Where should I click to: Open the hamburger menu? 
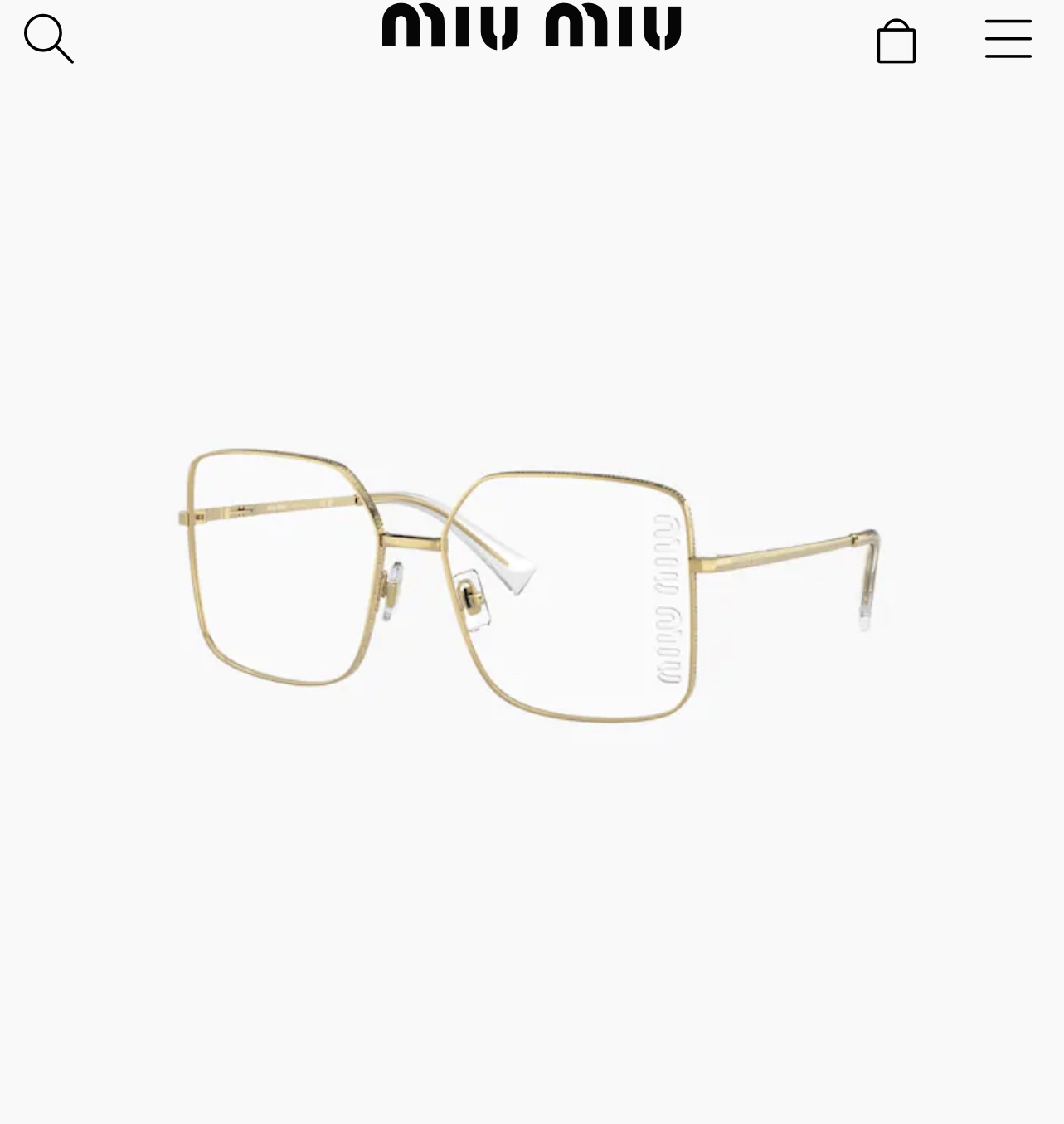(x=1008, y=39)
